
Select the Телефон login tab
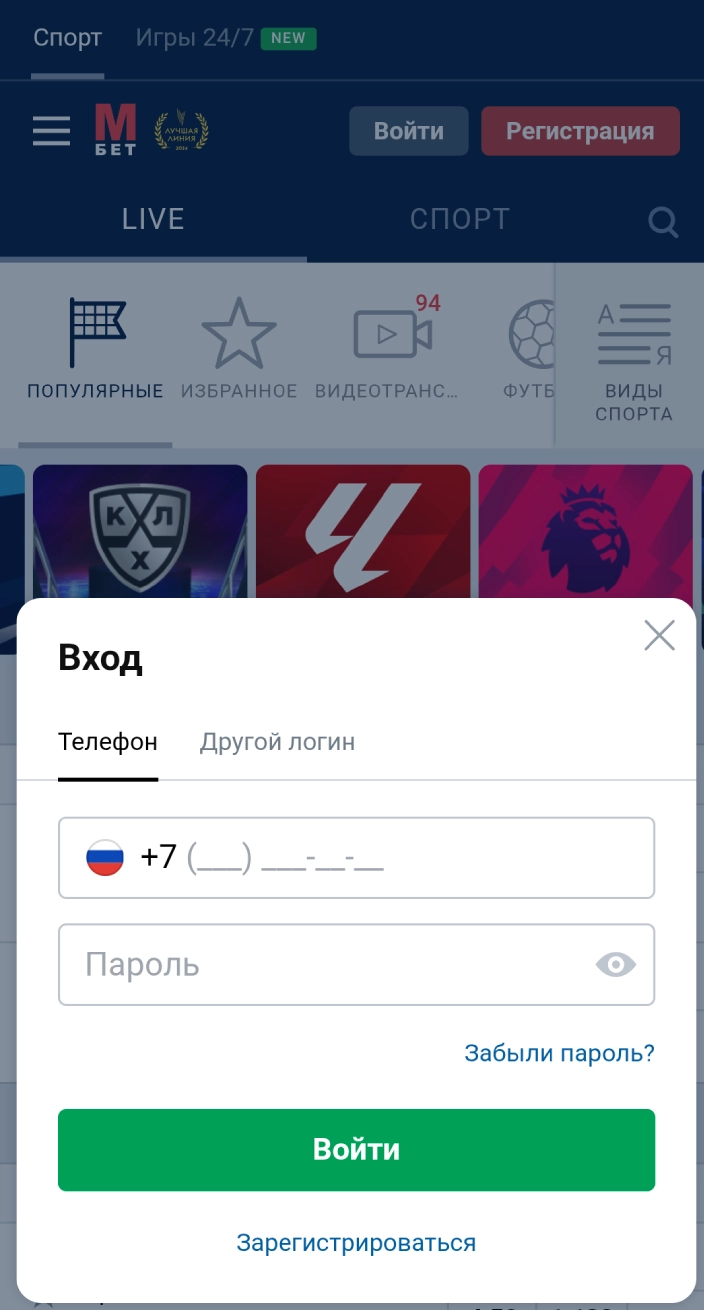point(108,742)
